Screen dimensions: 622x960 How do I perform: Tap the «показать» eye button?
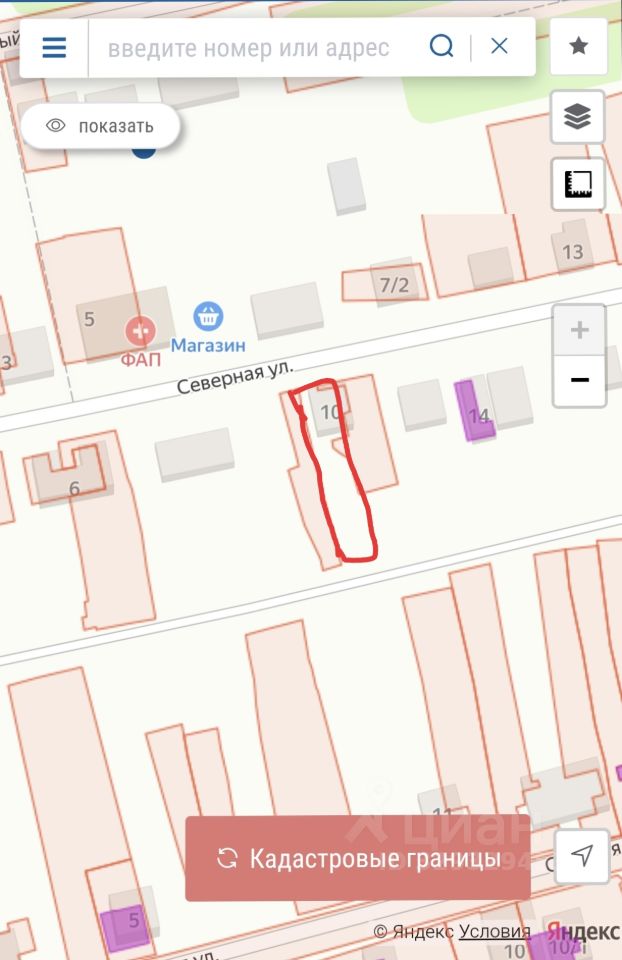pyautogui.click(x=101, y=126)
